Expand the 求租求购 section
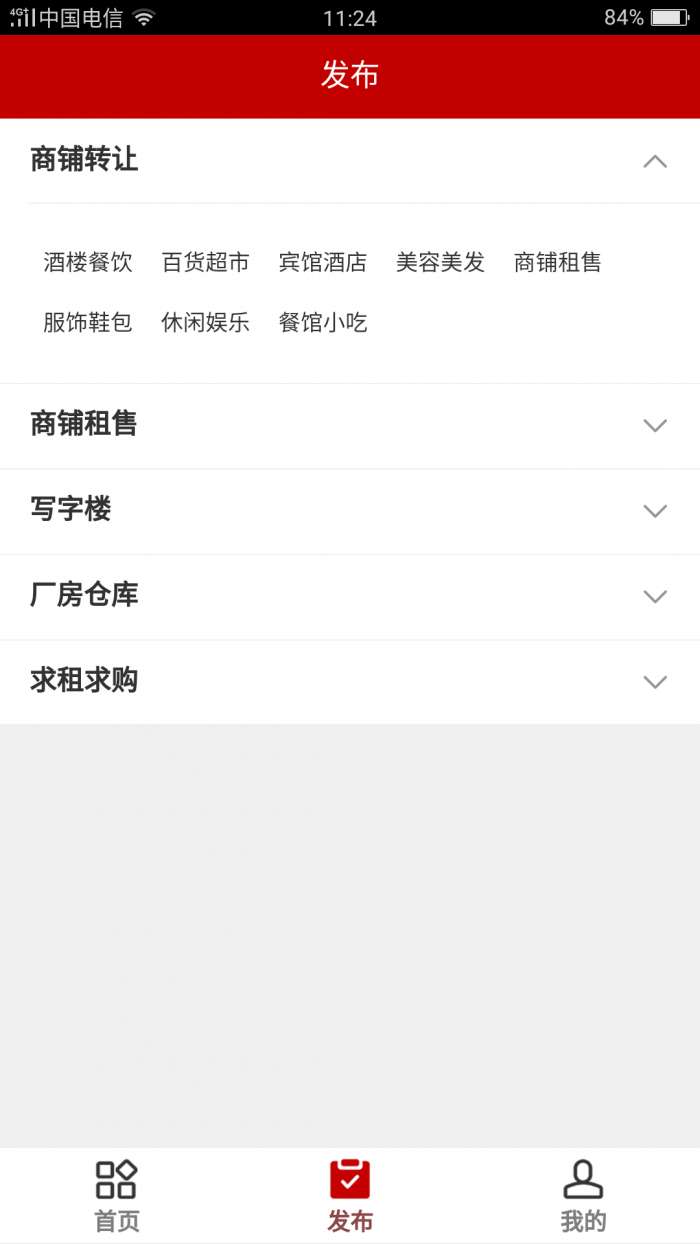This screenshot has height=1244, width=700. click(350, 682)
